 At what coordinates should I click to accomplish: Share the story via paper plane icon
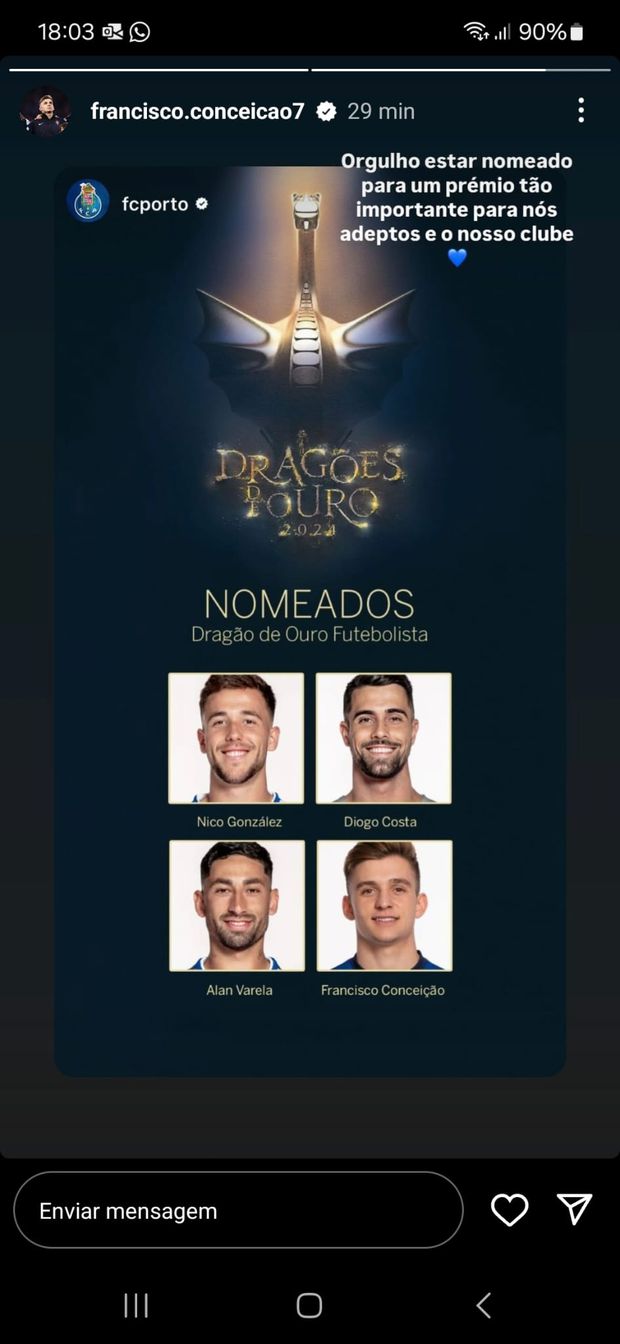pos(575,1210)
